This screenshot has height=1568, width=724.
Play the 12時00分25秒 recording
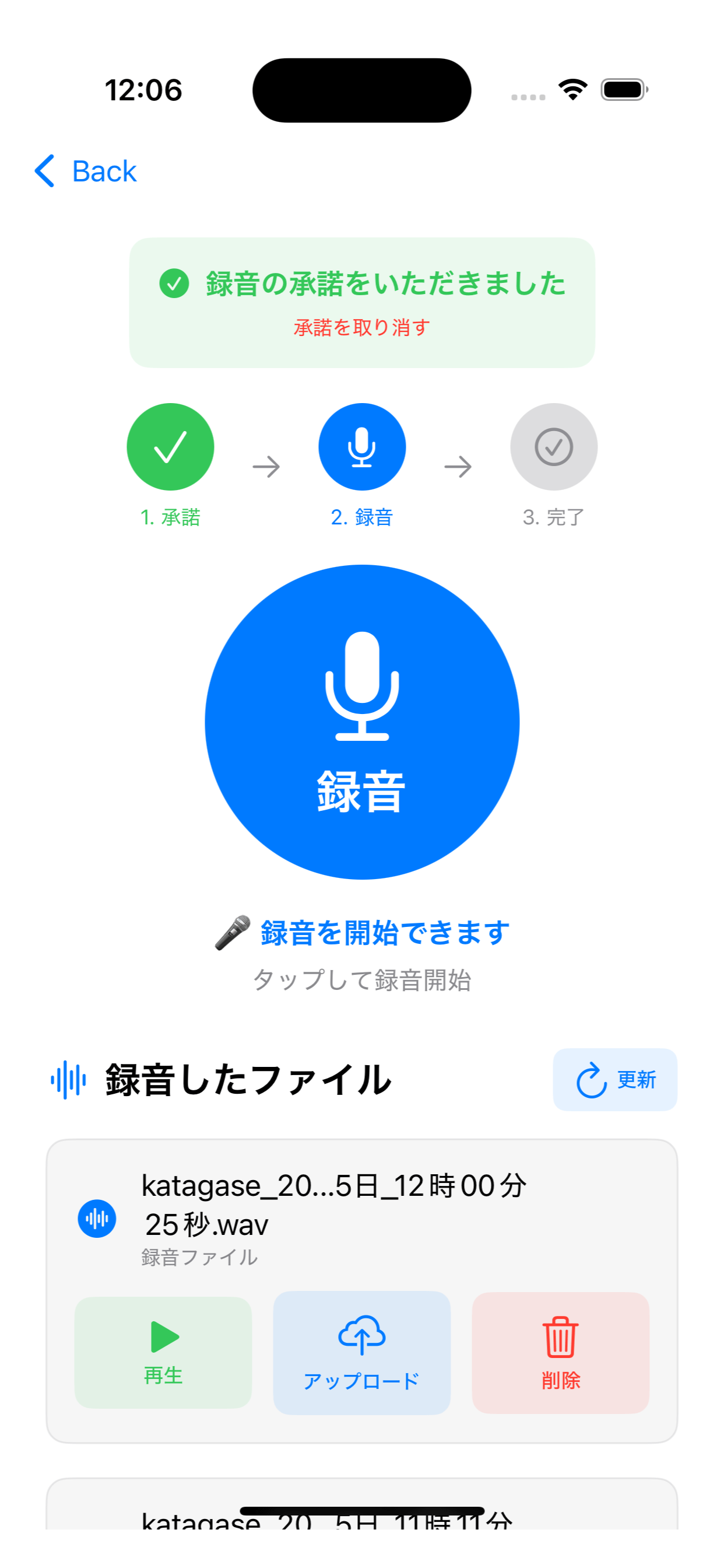click(x=163, y=1352)
